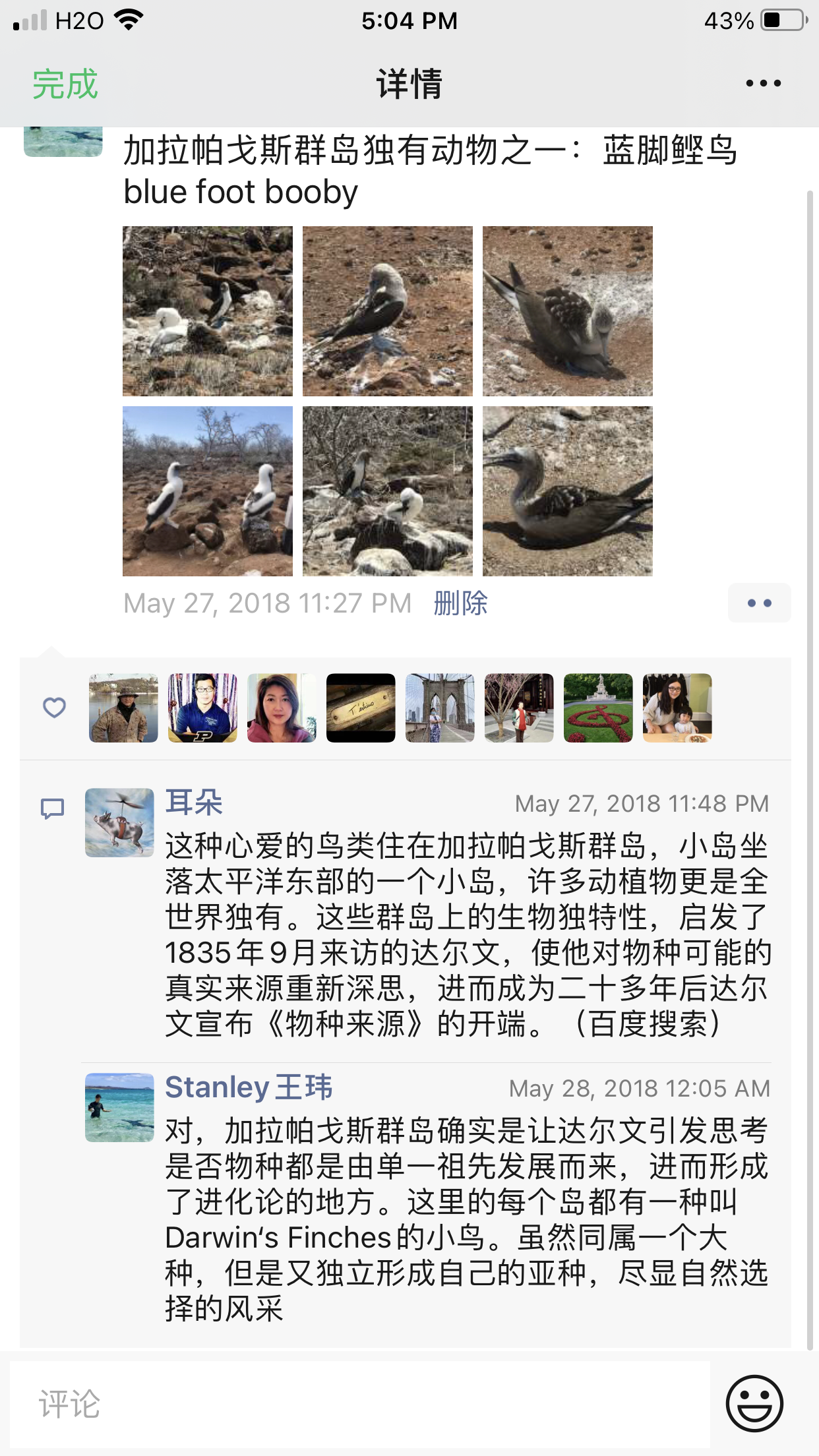Tap 耳朵's flying pig avatar
819x1456 pixels.
pos(119,822)
